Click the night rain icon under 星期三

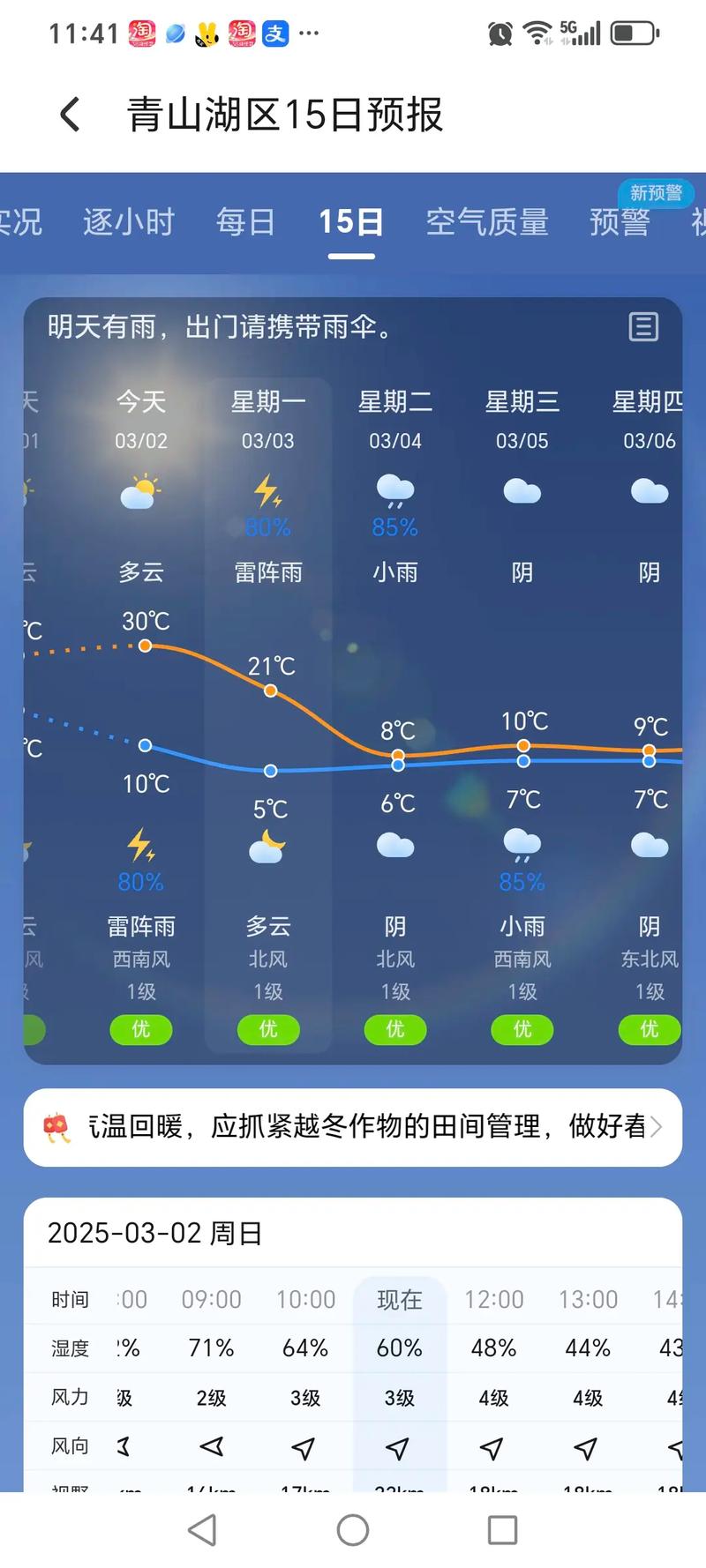(x=522, y=845)
